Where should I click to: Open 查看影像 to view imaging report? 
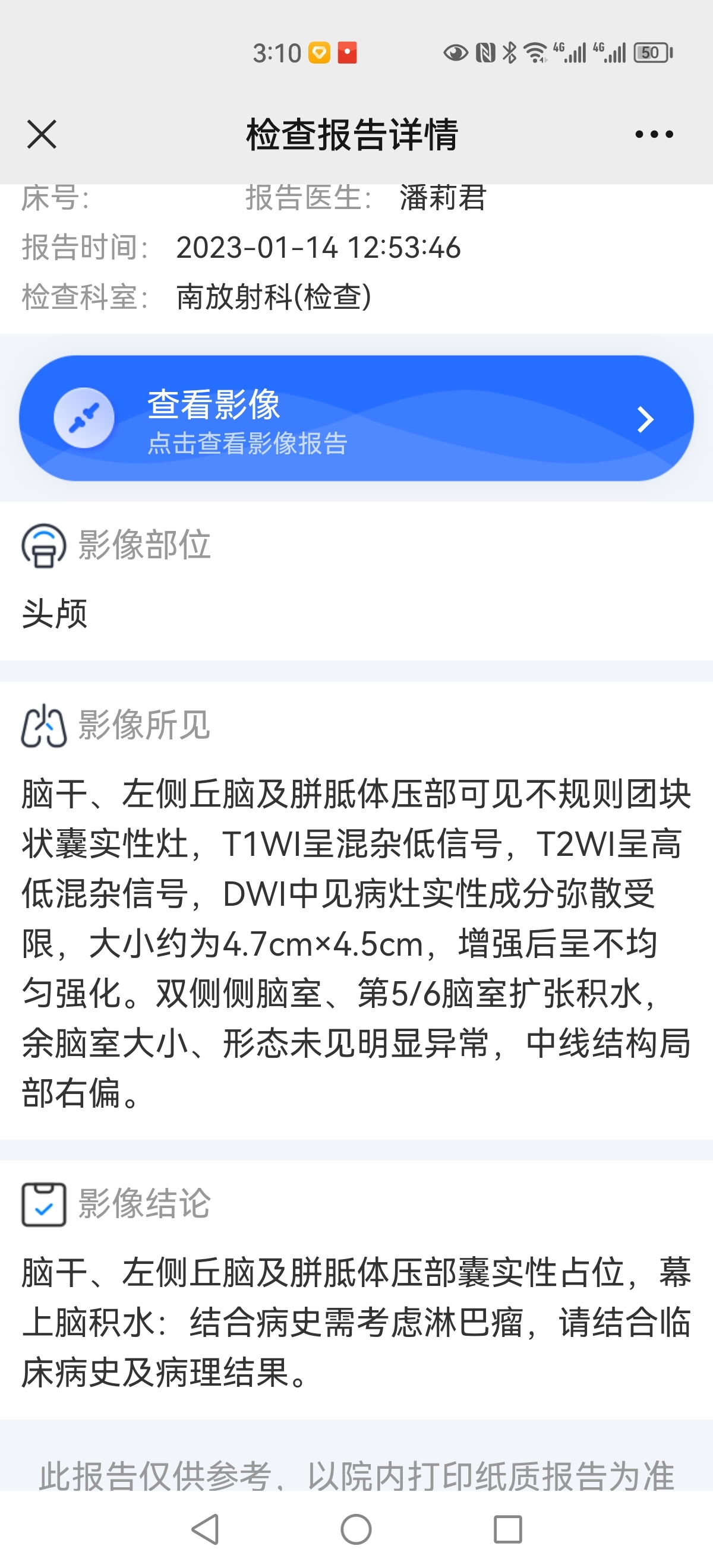356,419
